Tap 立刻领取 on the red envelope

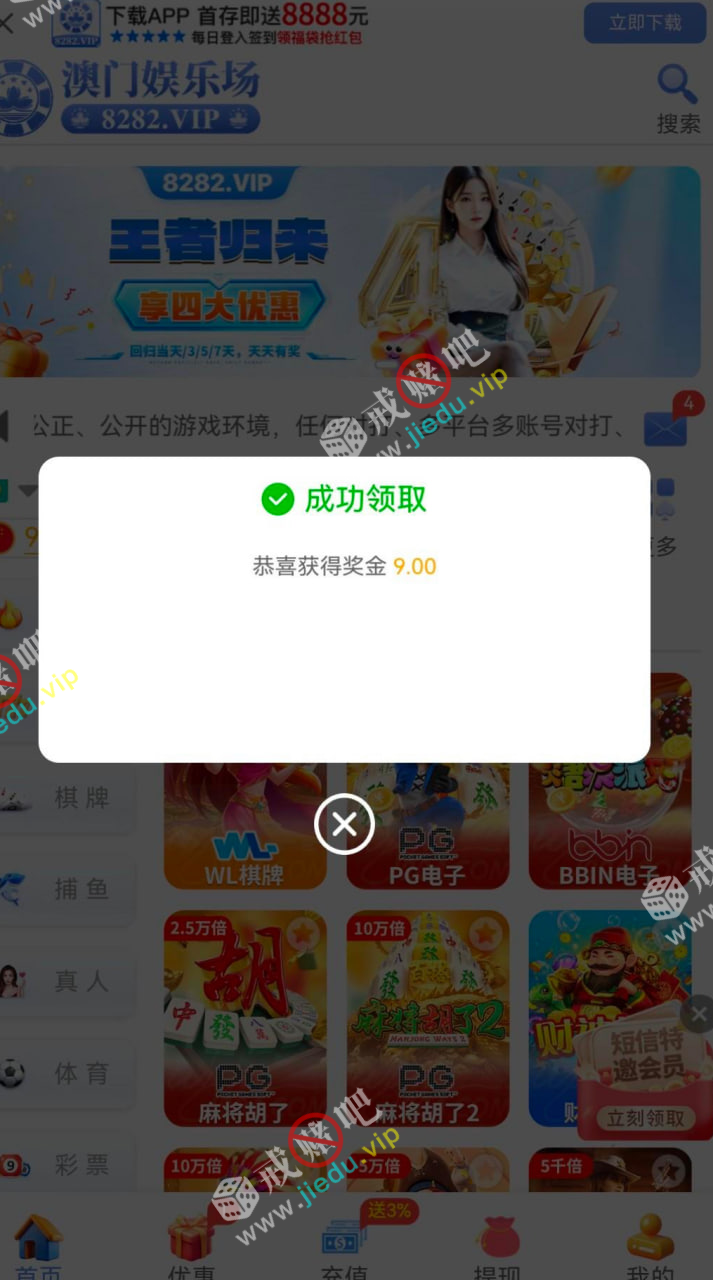[646, 1118]
